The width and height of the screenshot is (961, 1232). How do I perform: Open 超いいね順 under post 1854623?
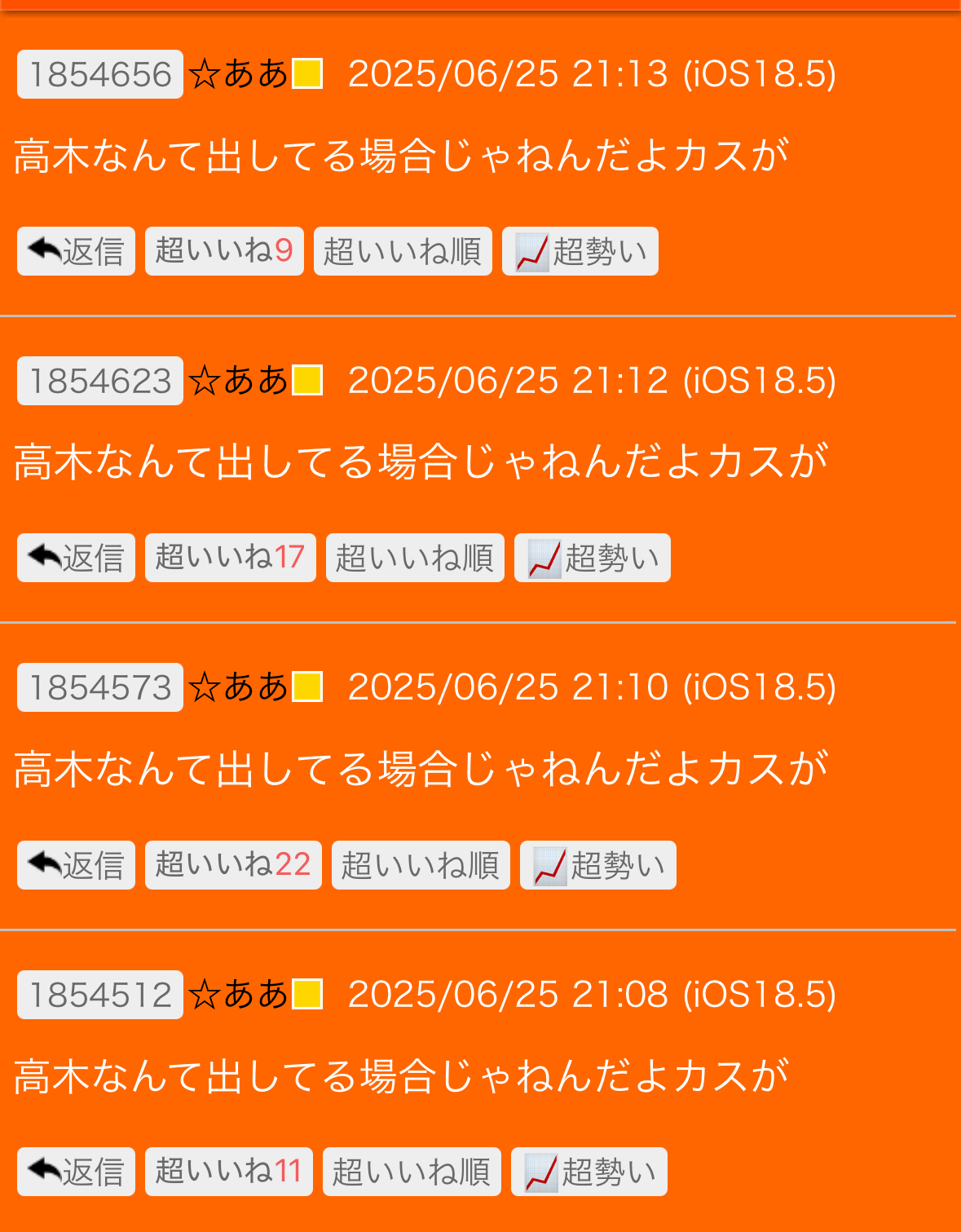415,558
